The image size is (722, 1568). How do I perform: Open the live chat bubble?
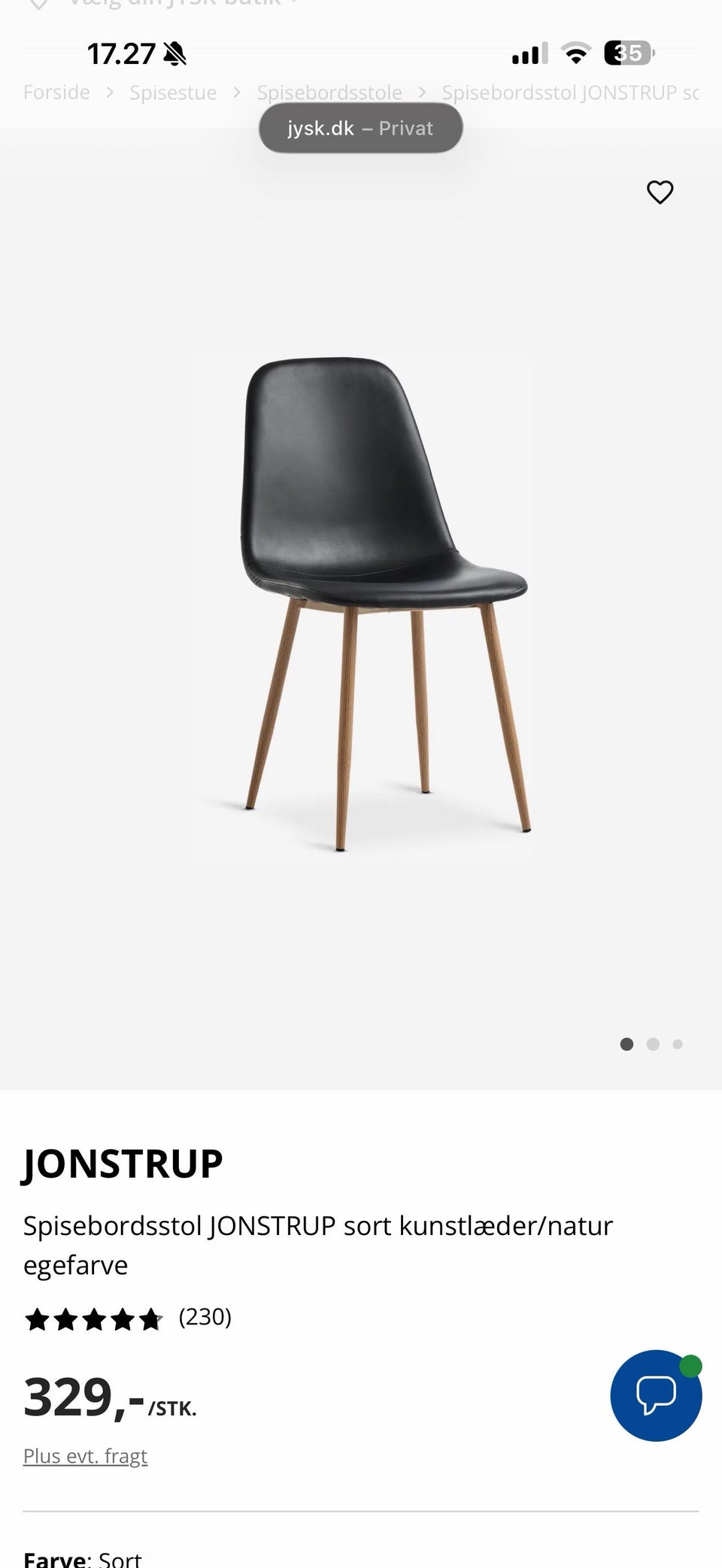pos(656,1395)
